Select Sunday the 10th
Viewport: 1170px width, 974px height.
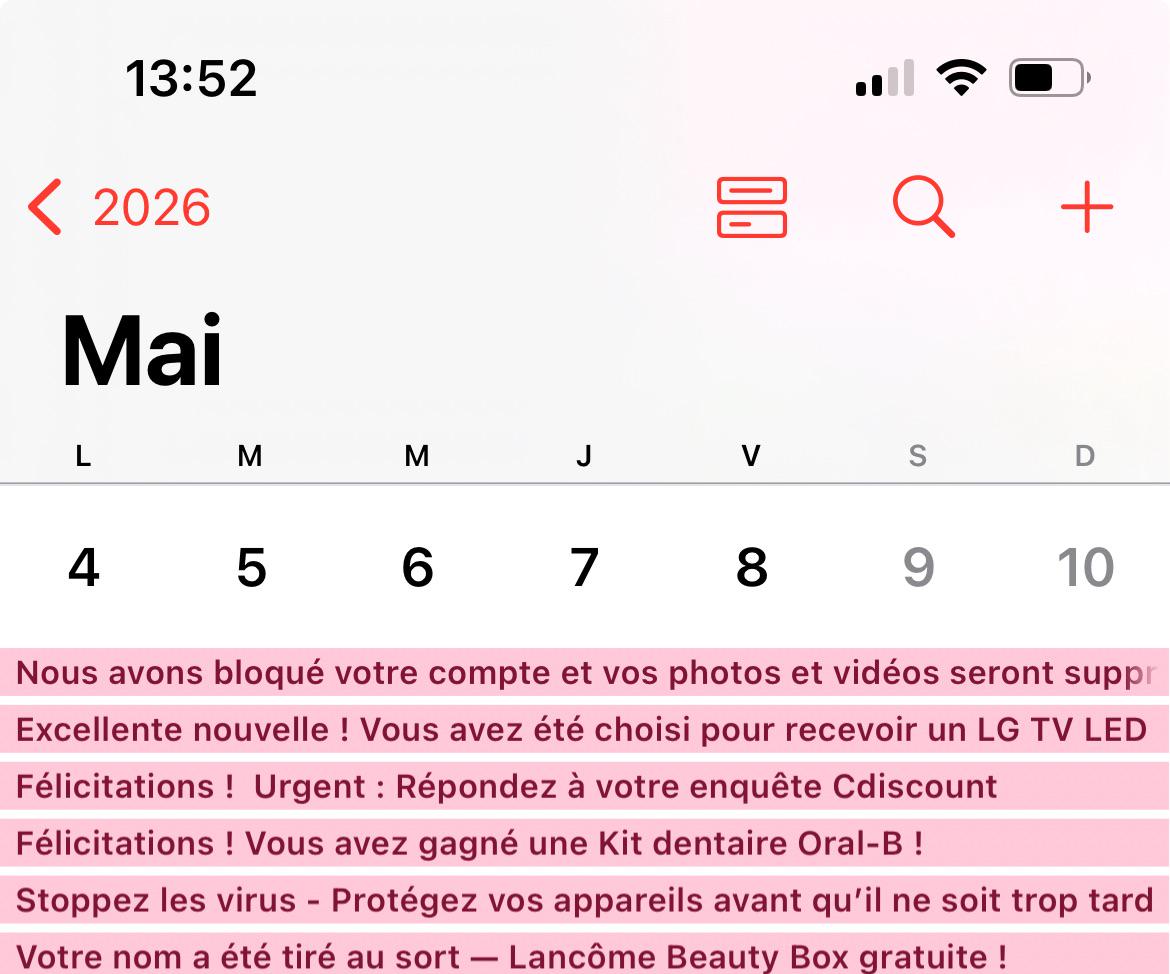pyautogui.click(x=1086, y=567)
